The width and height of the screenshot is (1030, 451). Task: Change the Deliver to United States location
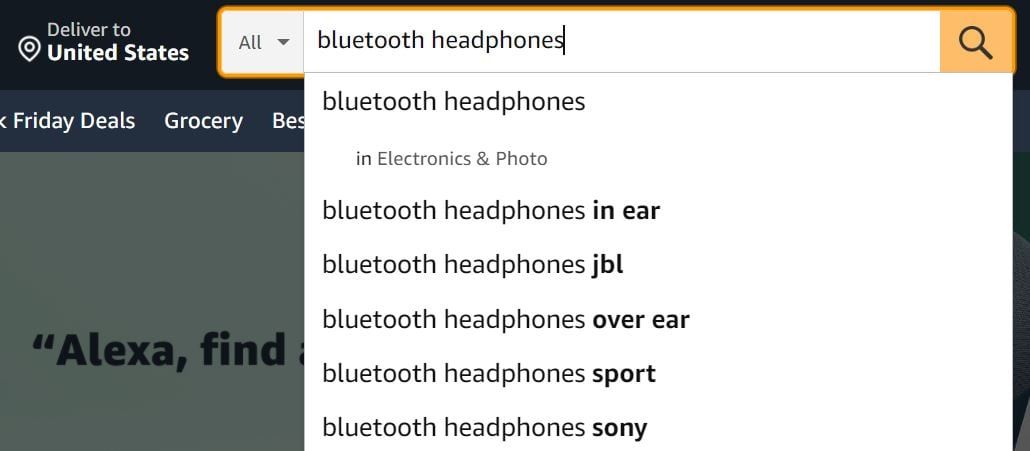coord(104,42)
